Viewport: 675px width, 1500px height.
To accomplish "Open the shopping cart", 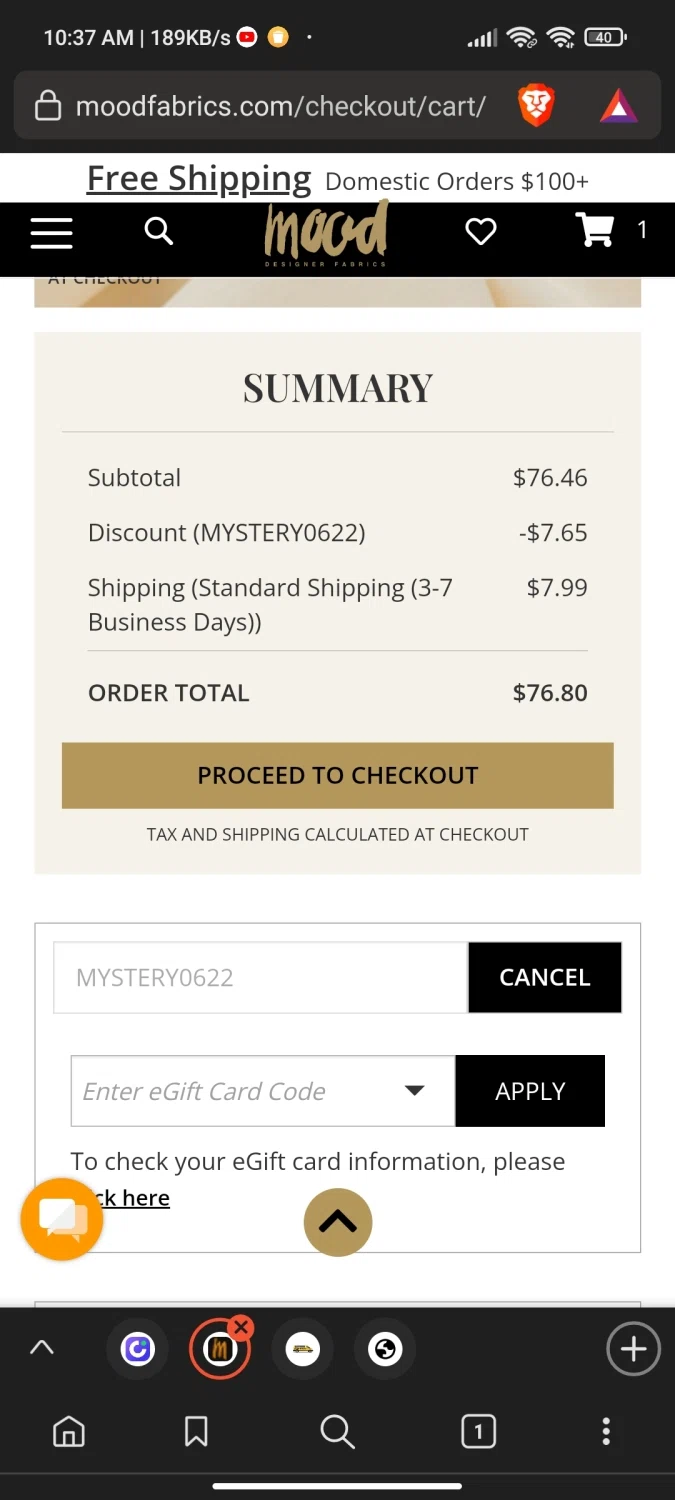I will (596, 230).
